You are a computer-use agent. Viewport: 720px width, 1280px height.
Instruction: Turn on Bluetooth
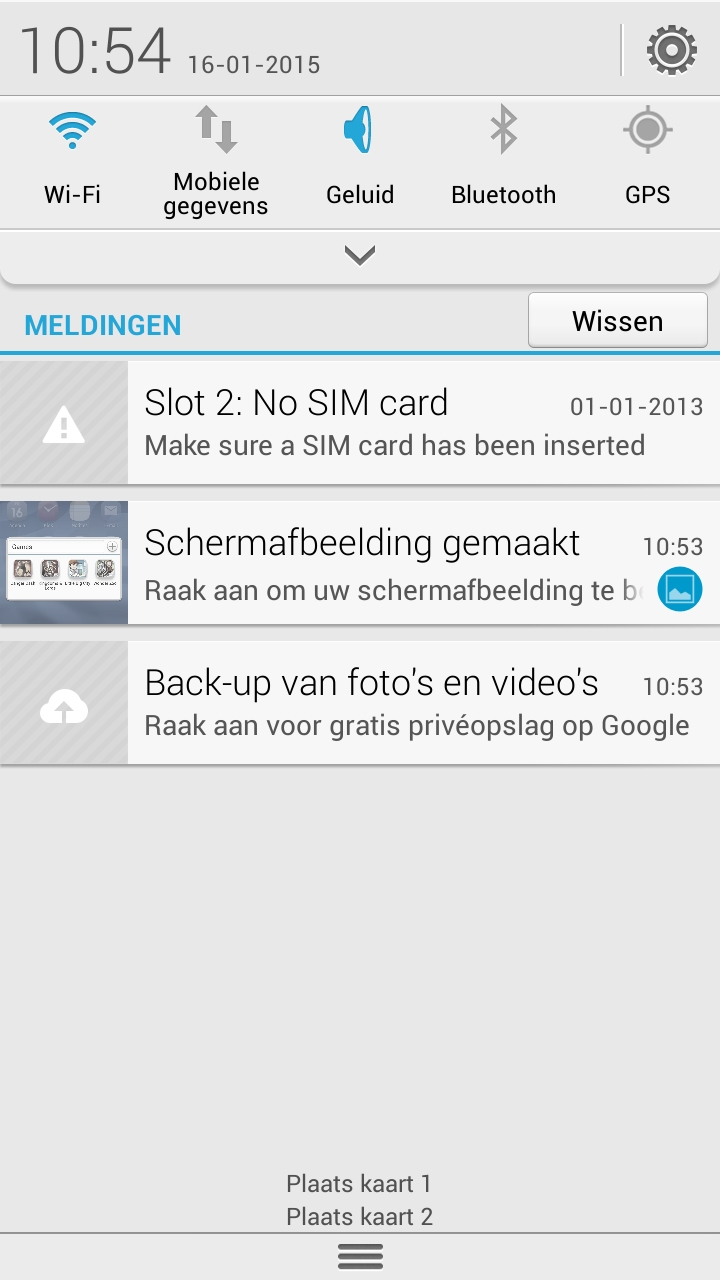503,158
